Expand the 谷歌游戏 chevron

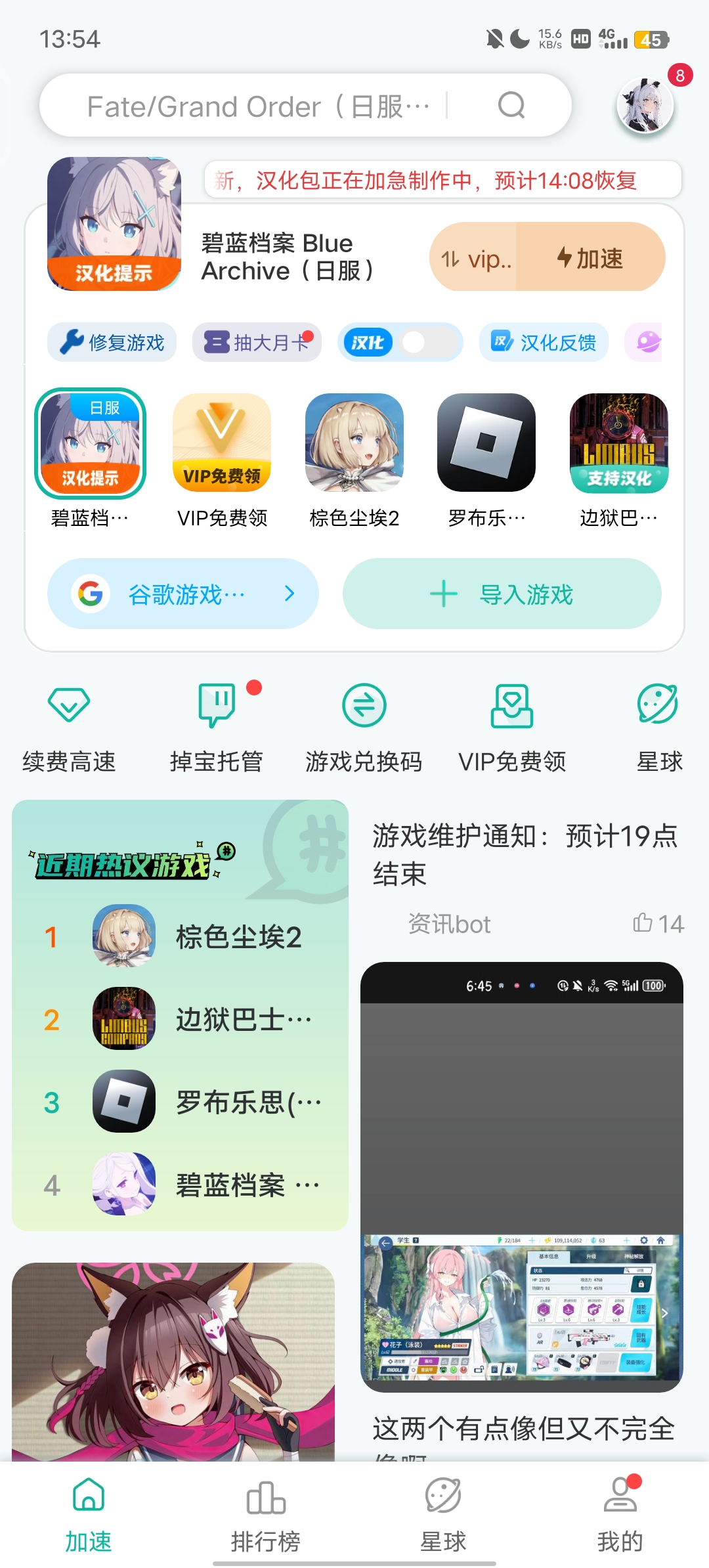290,594
